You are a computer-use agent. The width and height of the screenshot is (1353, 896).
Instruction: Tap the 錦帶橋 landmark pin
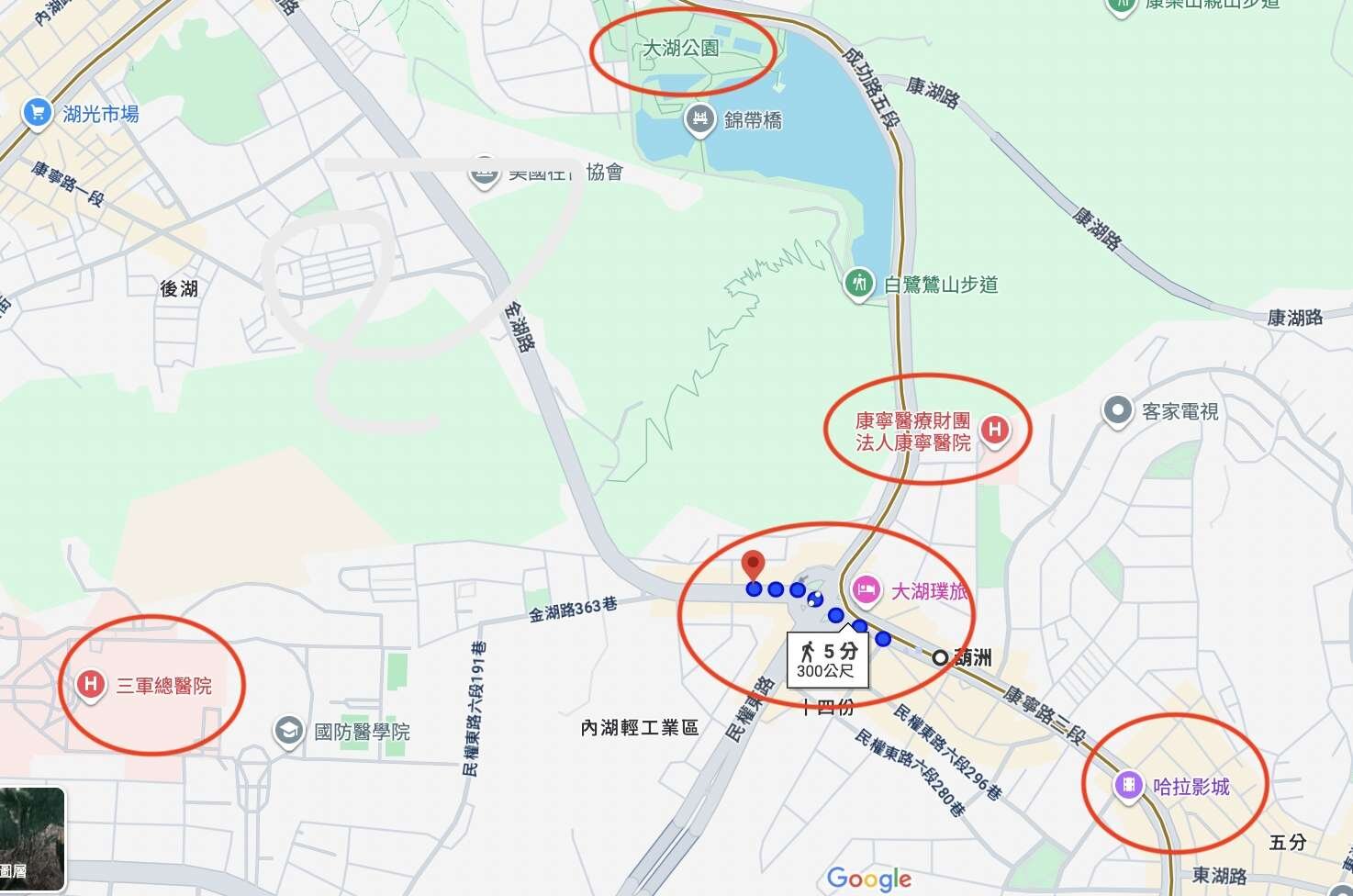tap(700, 119)
